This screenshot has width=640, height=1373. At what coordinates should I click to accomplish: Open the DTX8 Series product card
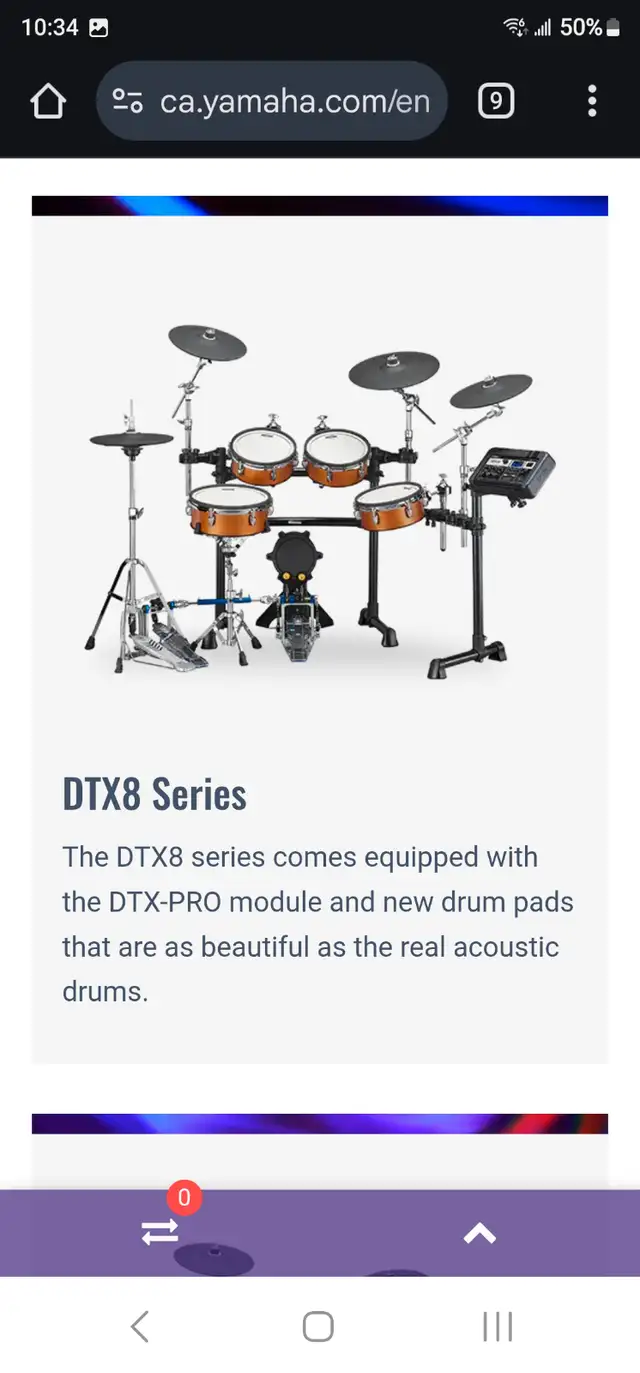point(320,630)
